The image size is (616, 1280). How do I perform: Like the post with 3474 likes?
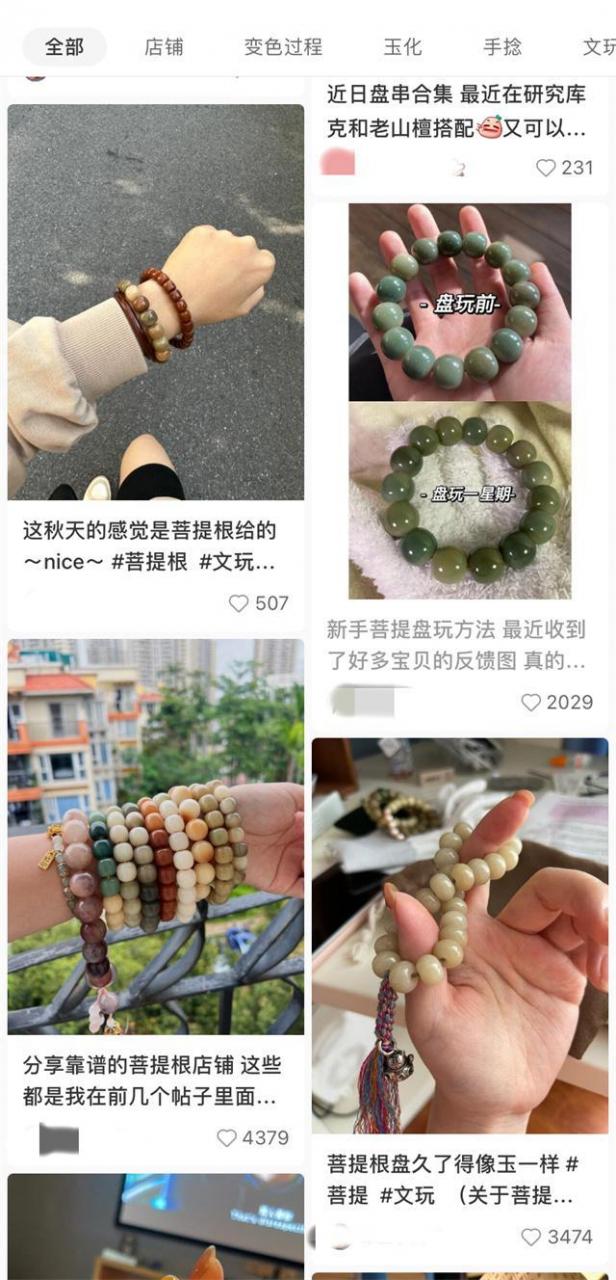[x=532, y=1237]
